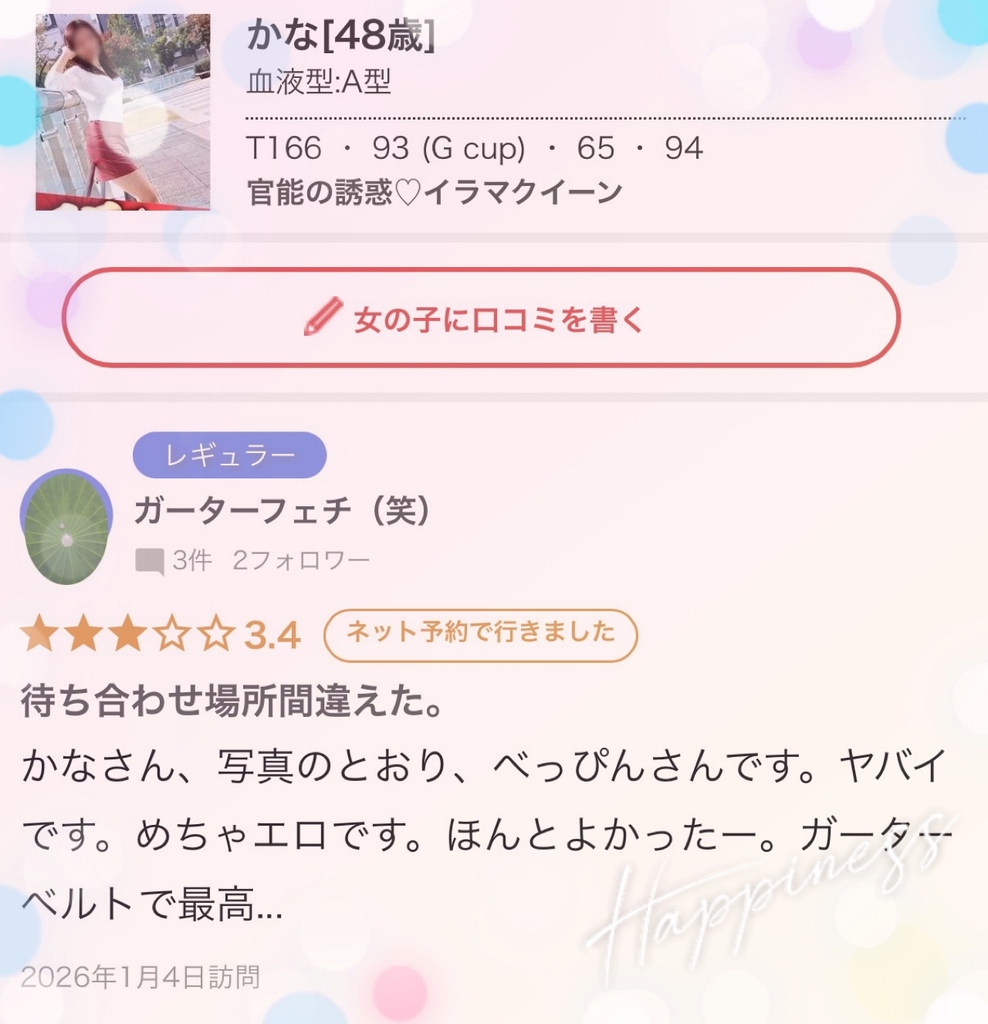Tap the 女の子に口コミを書く button
Viewport: 988px width, 1024px height.
point(481,318)
